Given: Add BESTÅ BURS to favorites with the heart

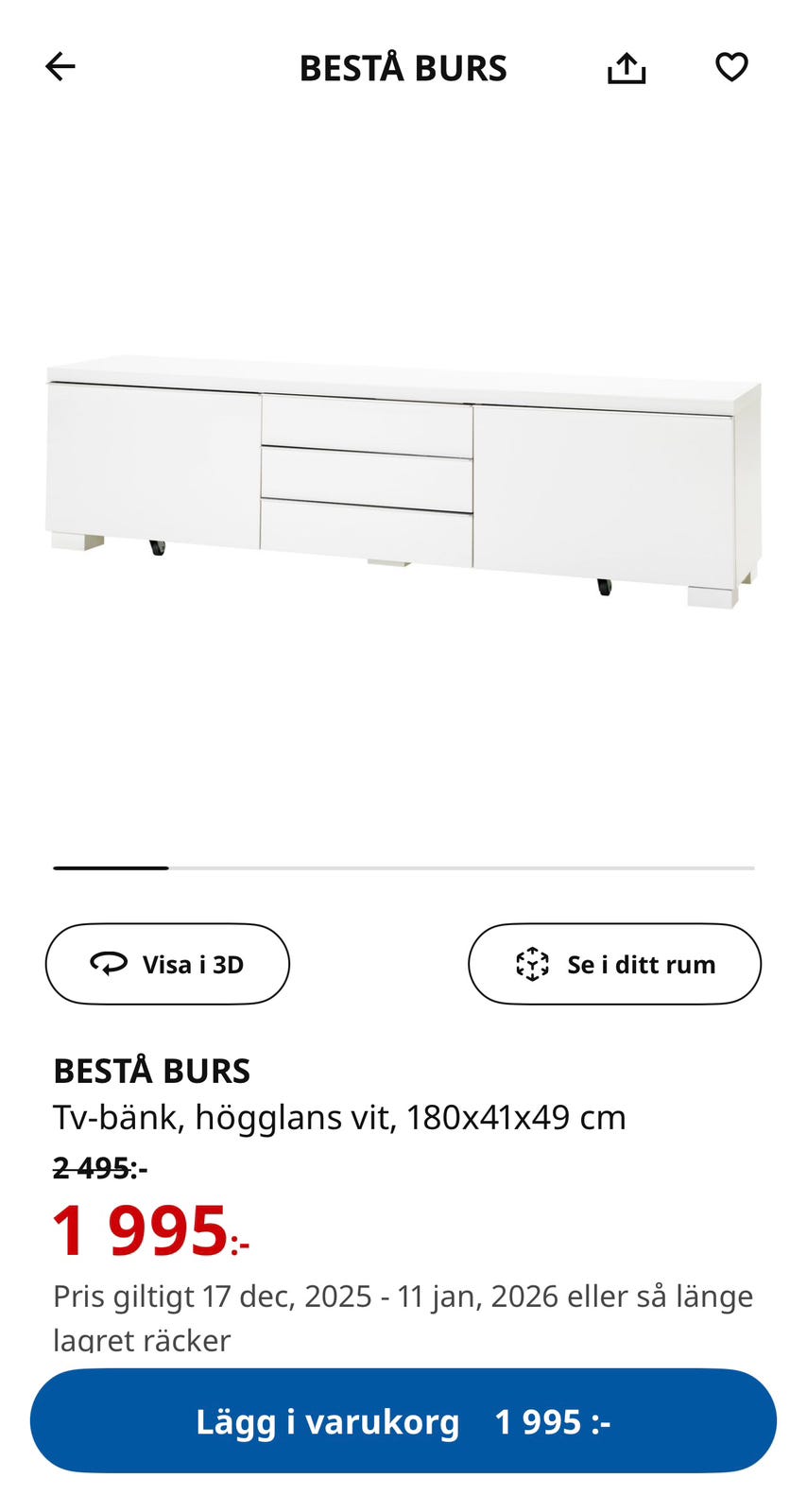Looking at the screenshot, I should tap(731, 67).
